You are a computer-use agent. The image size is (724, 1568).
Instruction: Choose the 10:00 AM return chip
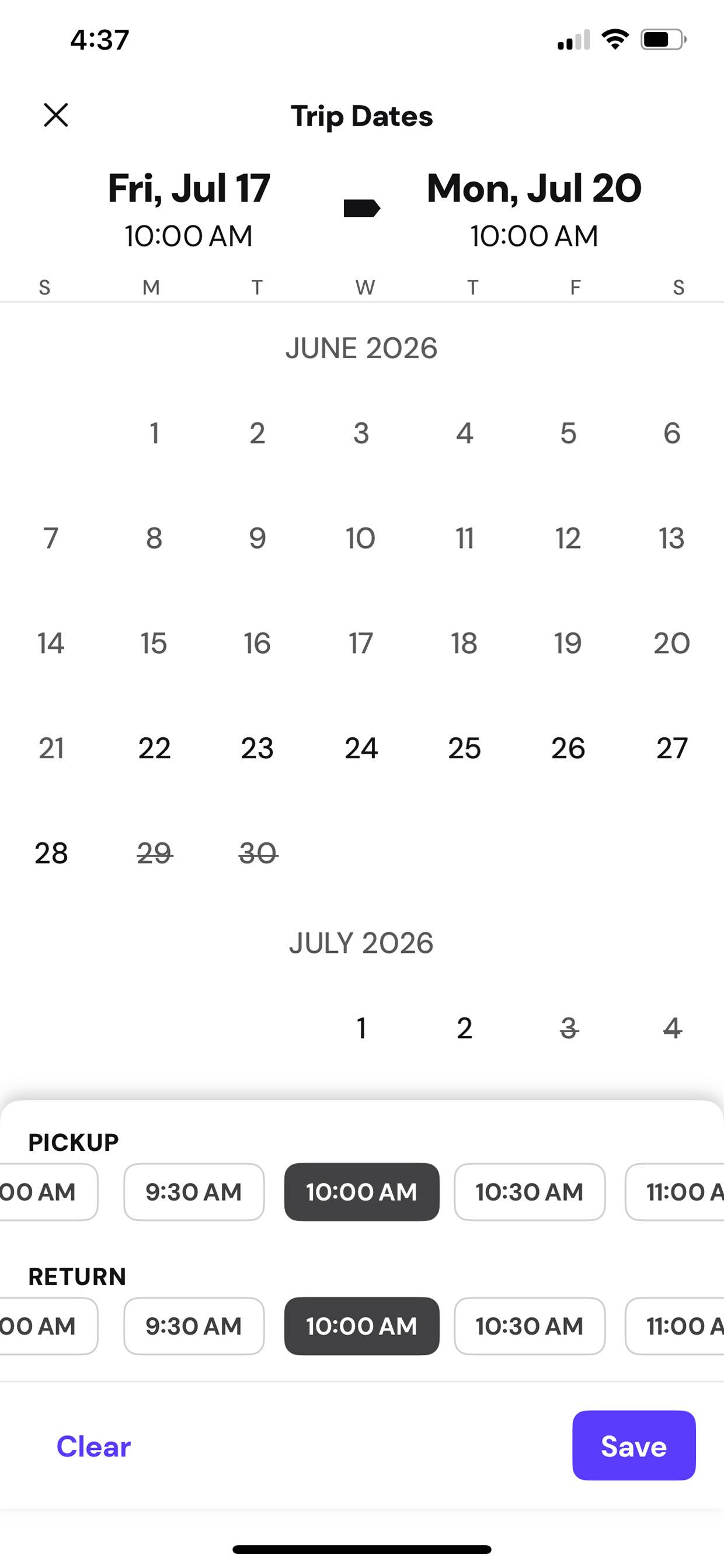[x=361, y=1326]
